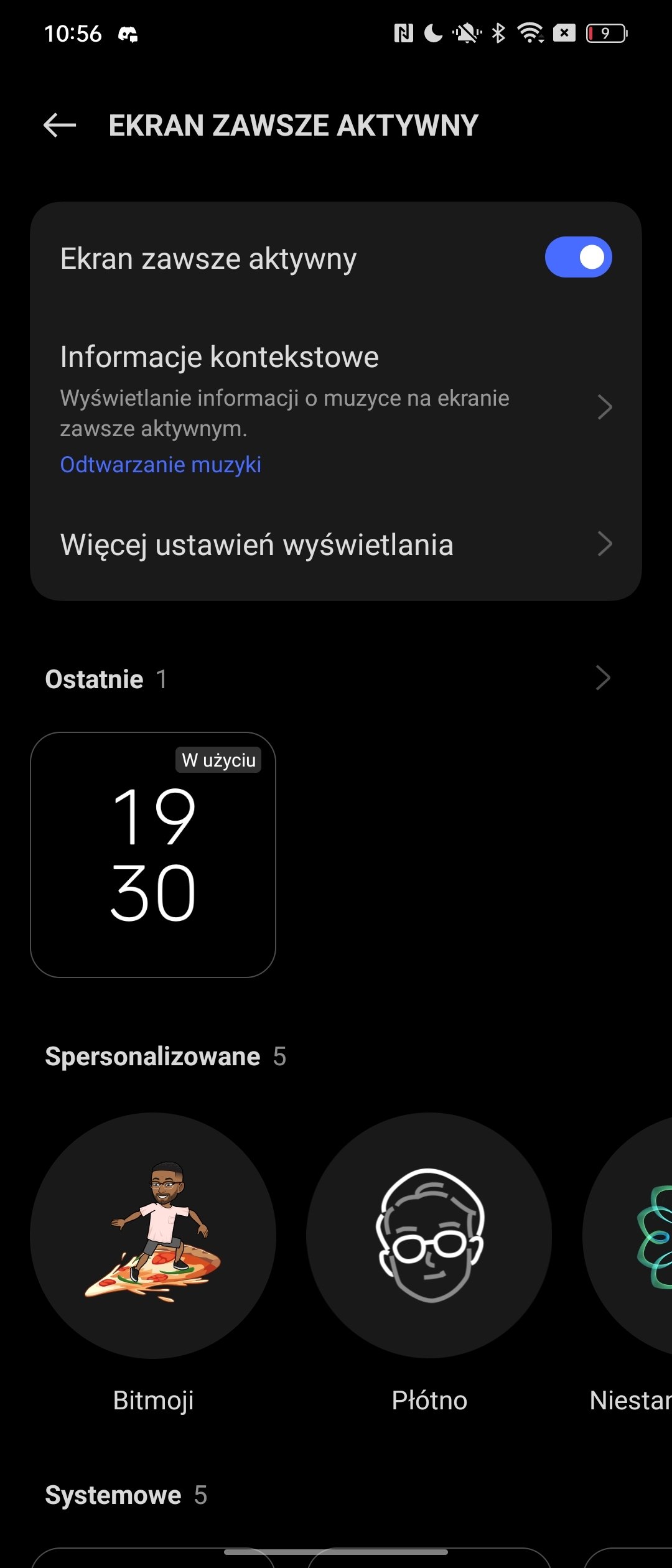Choose the Bitmoji personalized style
672x1568 pixels.
(153, 1235)
